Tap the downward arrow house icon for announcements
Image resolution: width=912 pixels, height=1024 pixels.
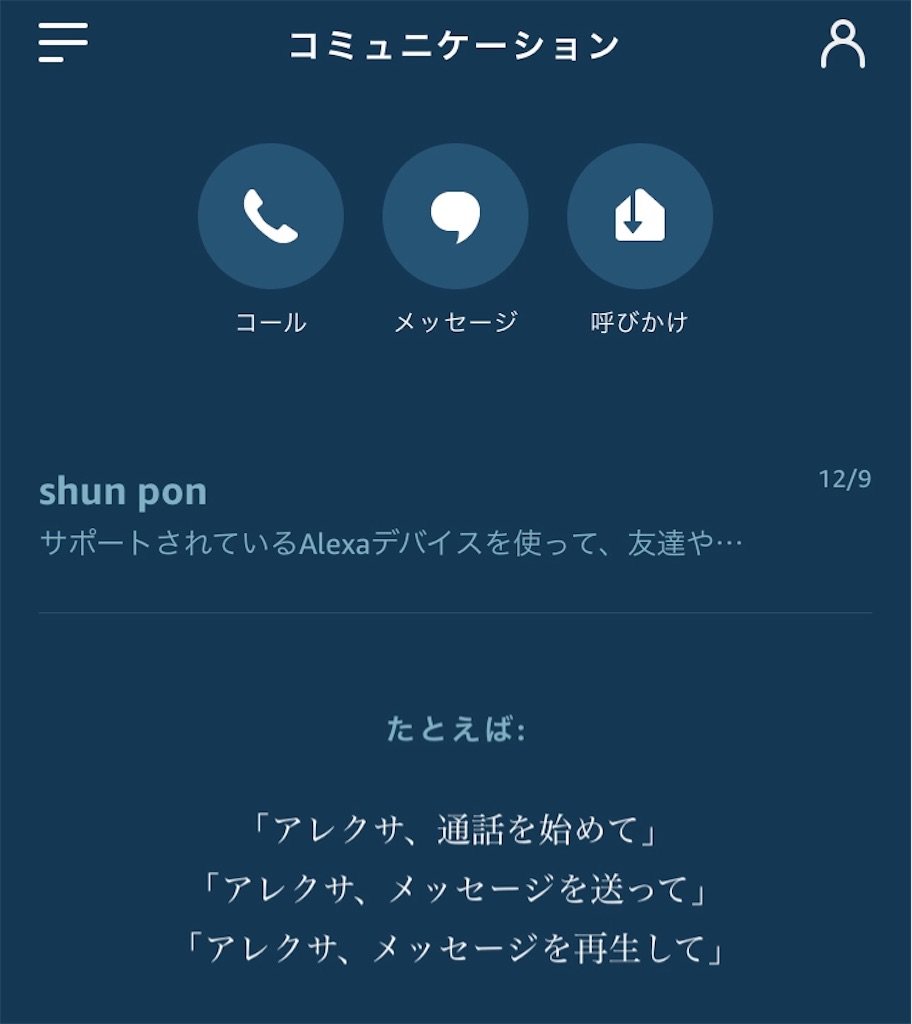click(639, 215)
